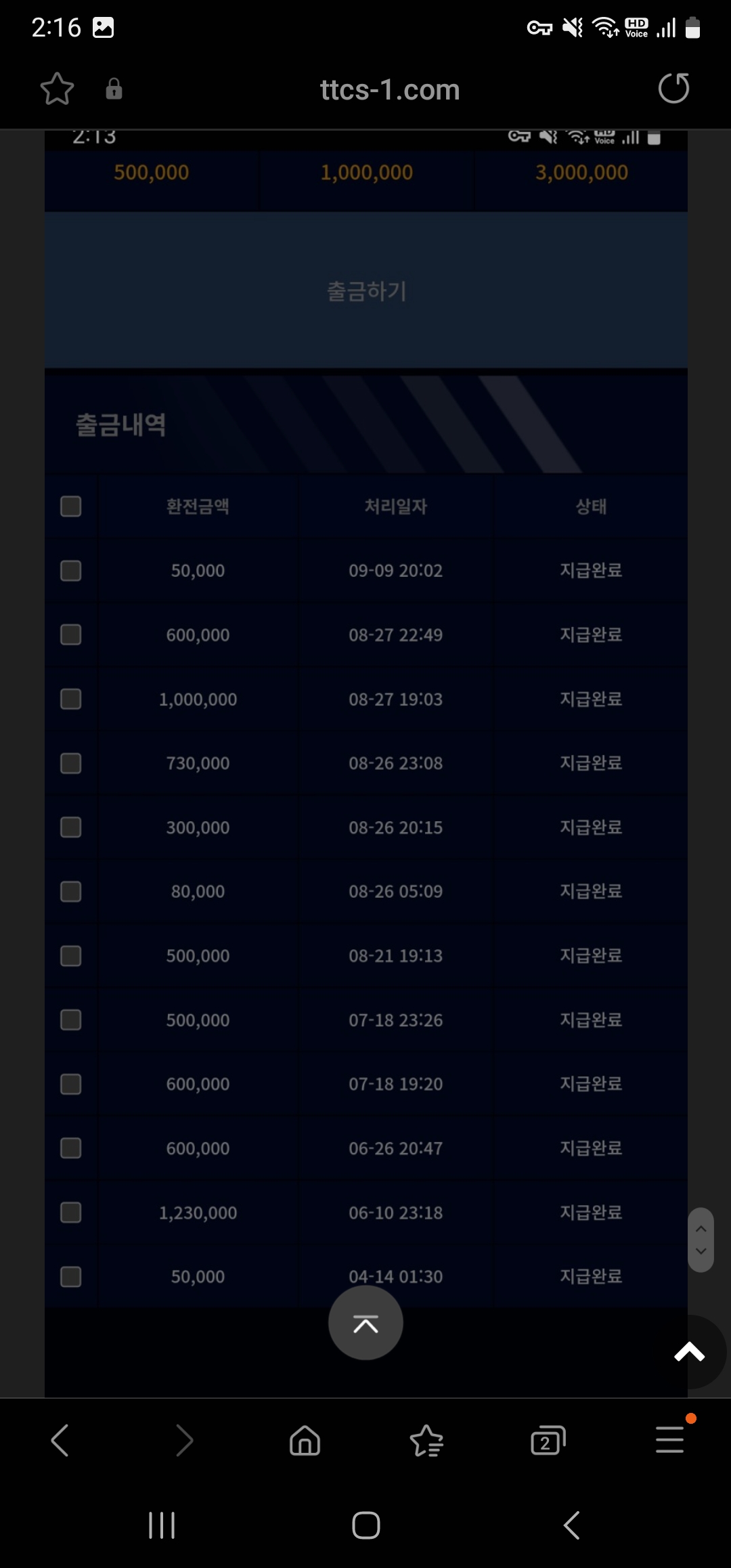Go forward to the next page
This screenshot has width=731, height=1568.
[x=183, y=1440]
